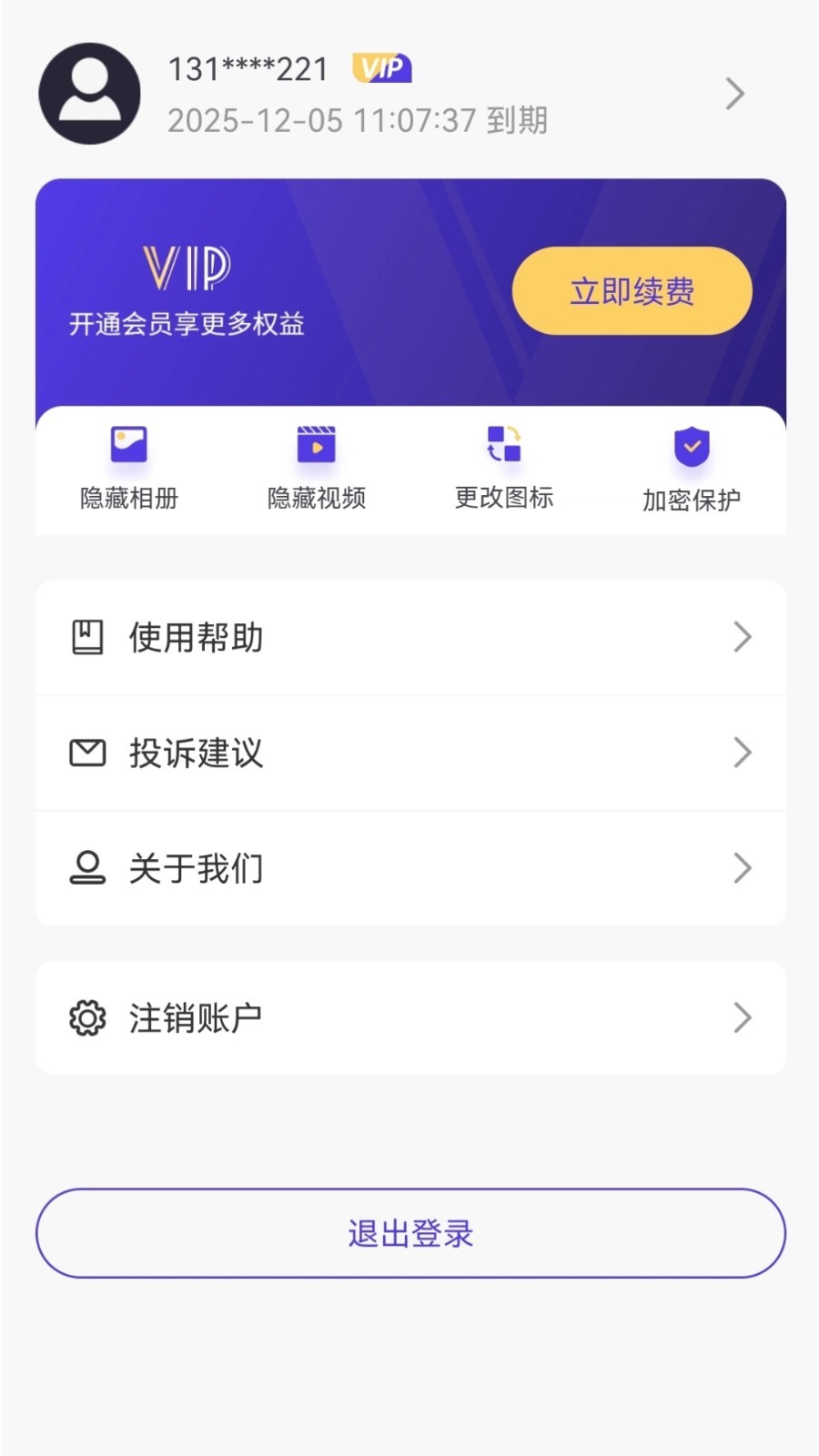Tap 退出登录 to log out
Screen dimensions: 819x1456
[410, 1233]
